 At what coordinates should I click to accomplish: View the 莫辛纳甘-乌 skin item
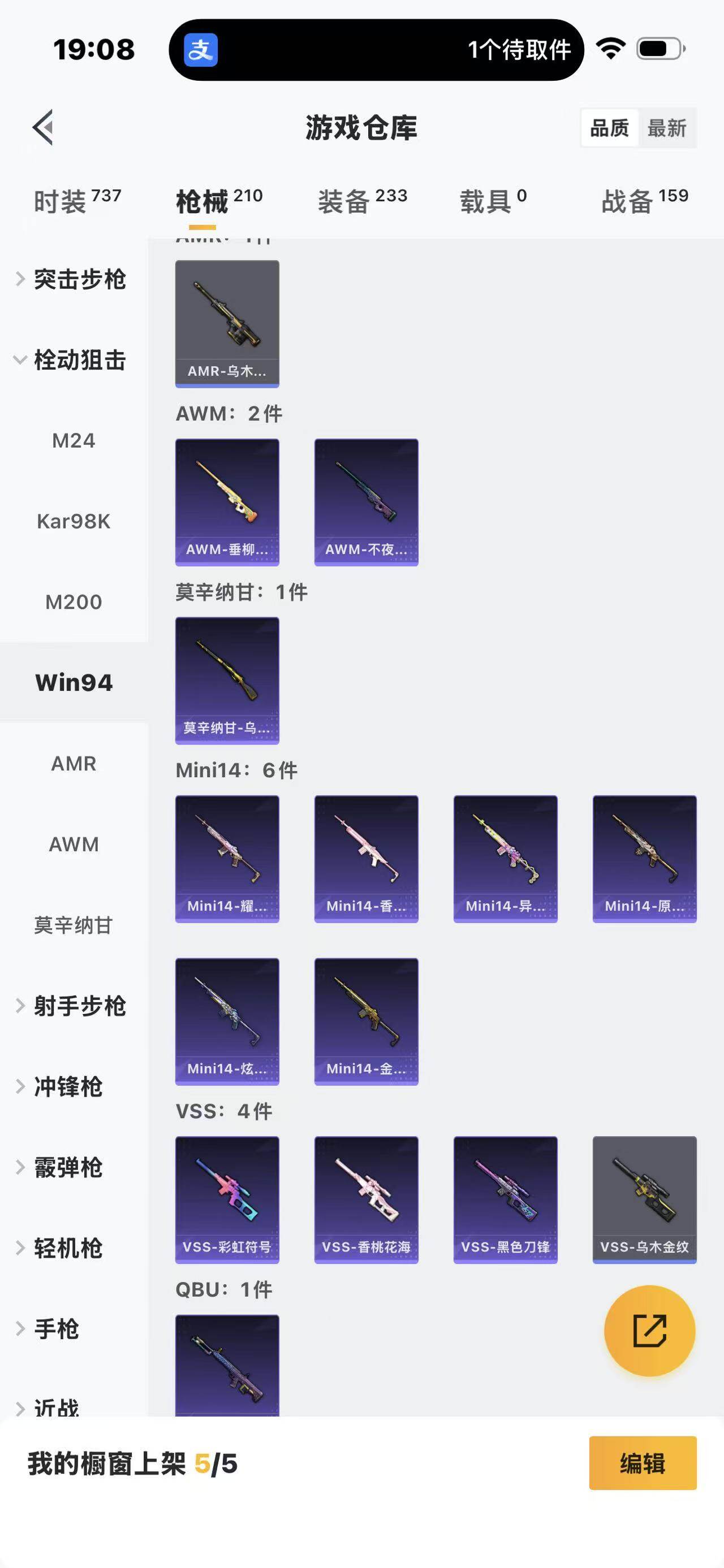227,681
